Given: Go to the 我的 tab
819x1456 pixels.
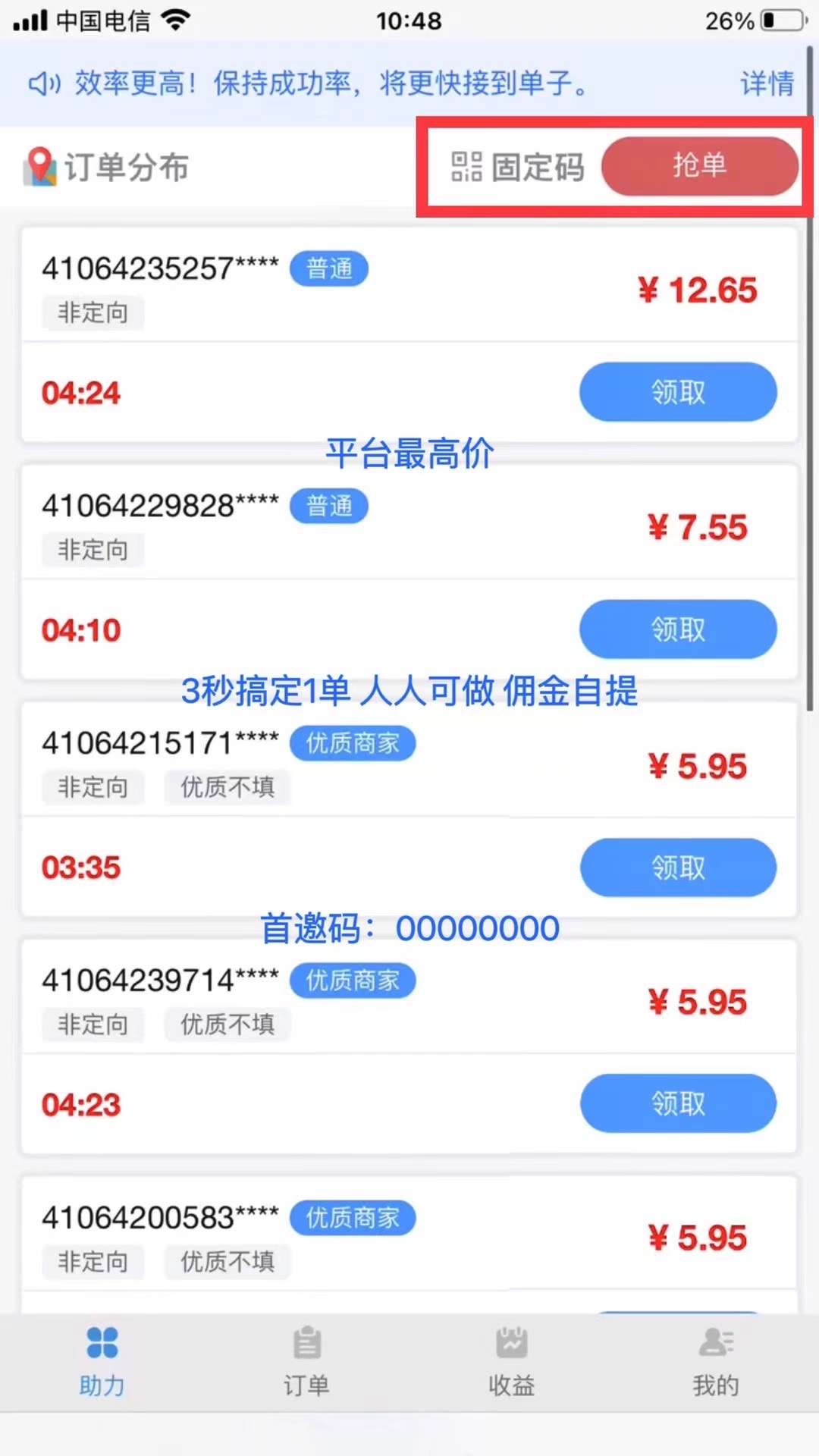Looking at the screenshot, I should (716, 1362).
